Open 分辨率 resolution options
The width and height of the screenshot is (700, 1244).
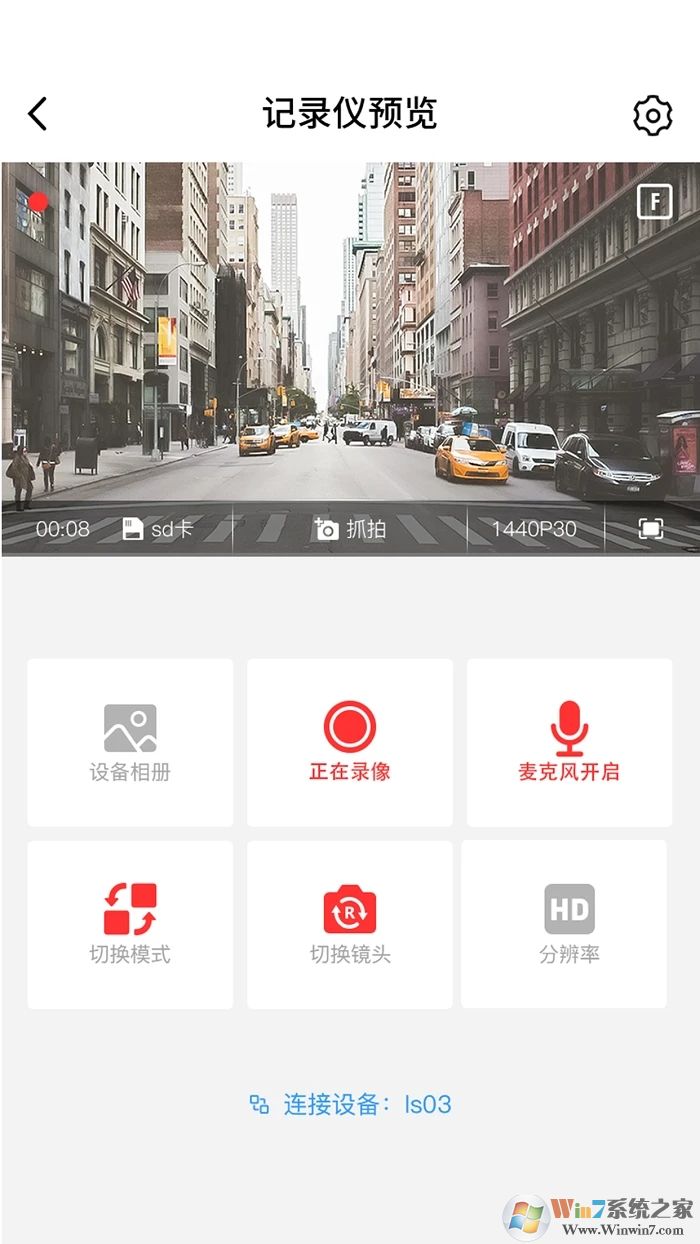click(569, 924)
